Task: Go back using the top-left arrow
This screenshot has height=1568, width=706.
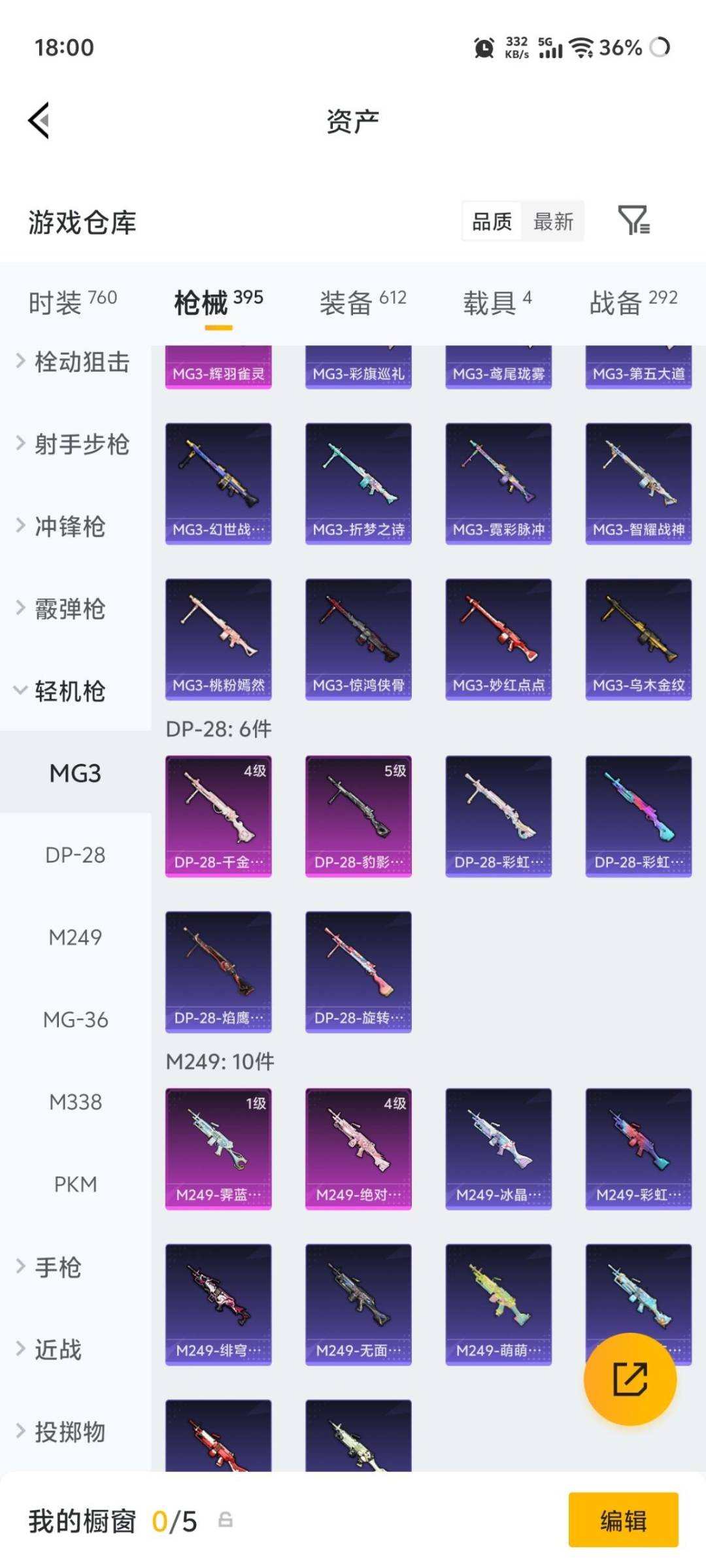Action: [39, 121]
